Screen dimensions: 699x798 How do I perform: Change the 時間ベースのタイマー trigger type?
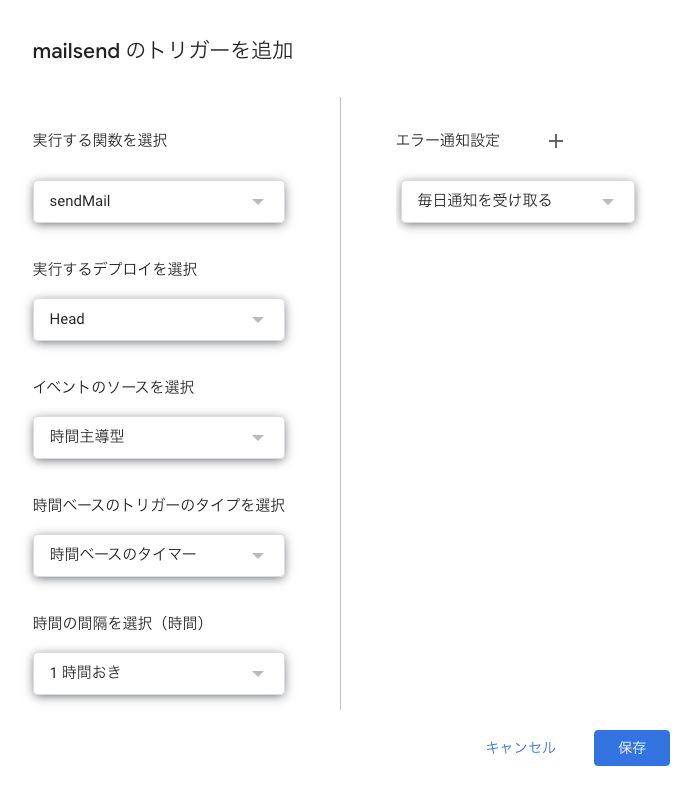(x=159, y=555)
